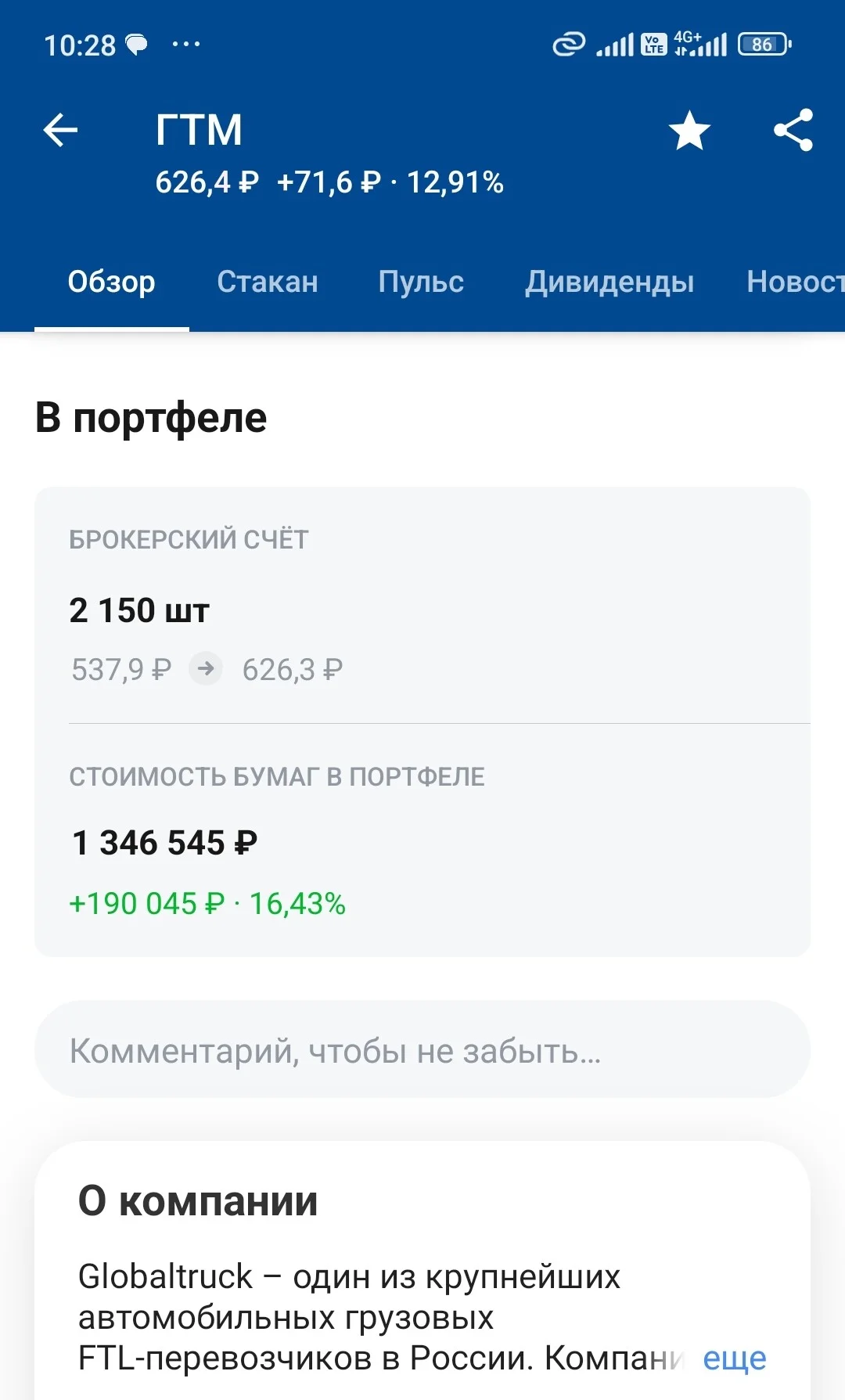Image resolution: width=845 pixels, height=1400 pixels.
Task: Tap the price arrow in Брокерский счёт
Action: click(x=206, y=669)
